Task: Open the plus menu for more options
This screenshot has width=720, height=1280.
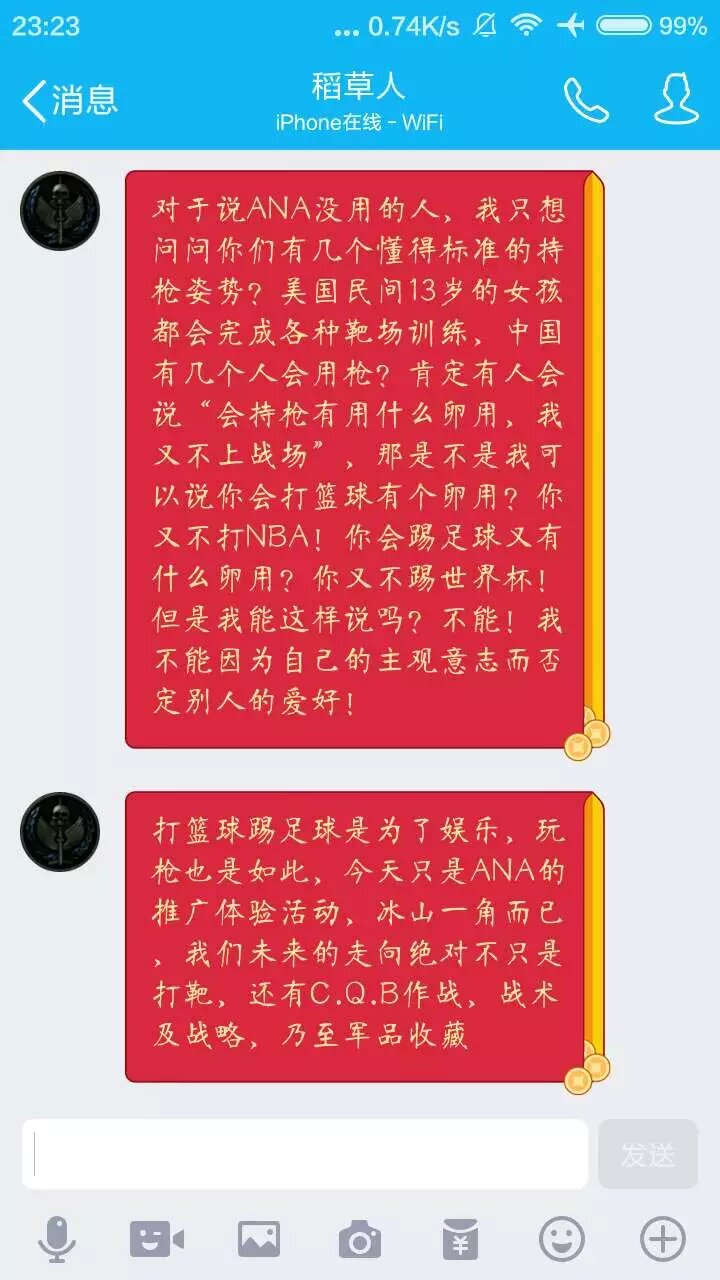Action: [662, 1240]
